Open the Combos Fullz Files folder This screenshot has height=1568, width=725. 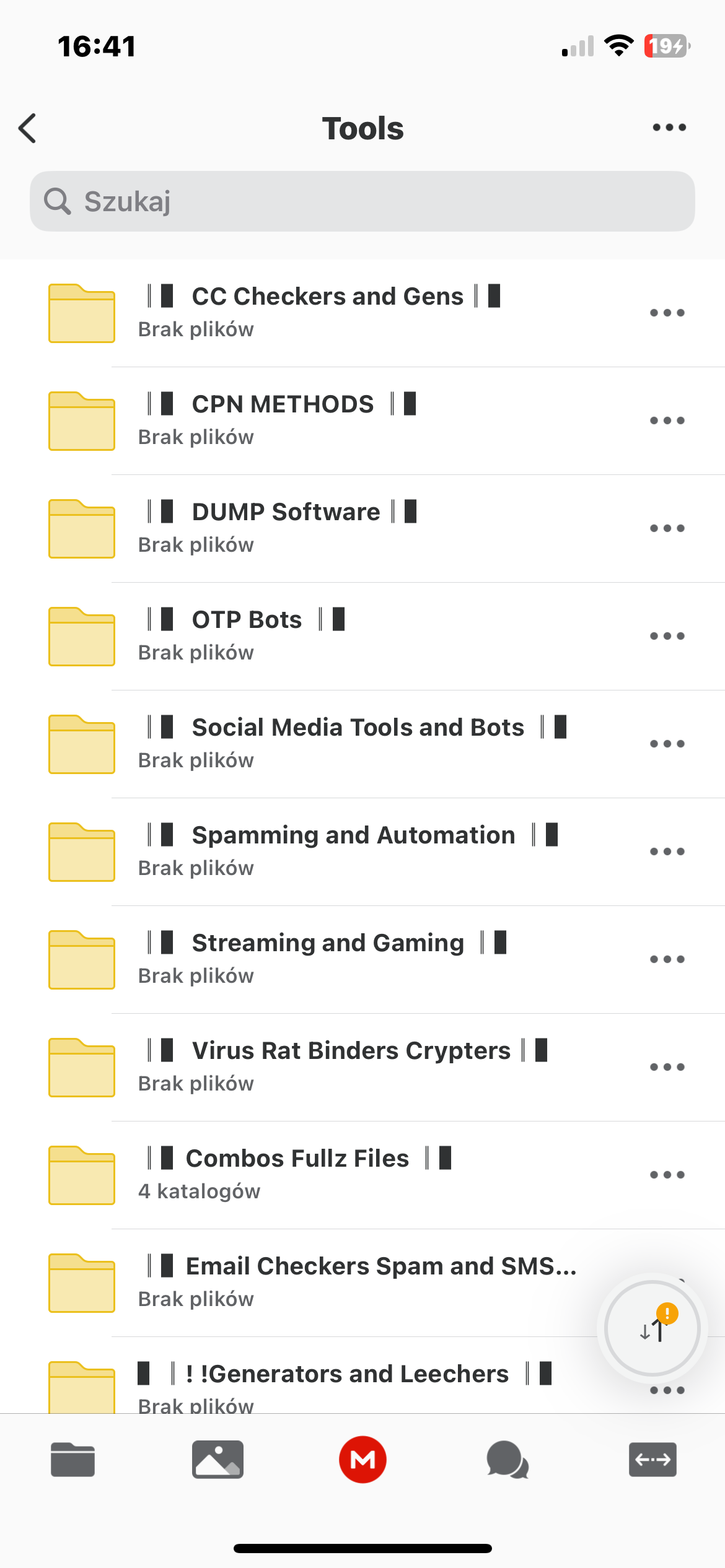click(x=297, y=1174)
